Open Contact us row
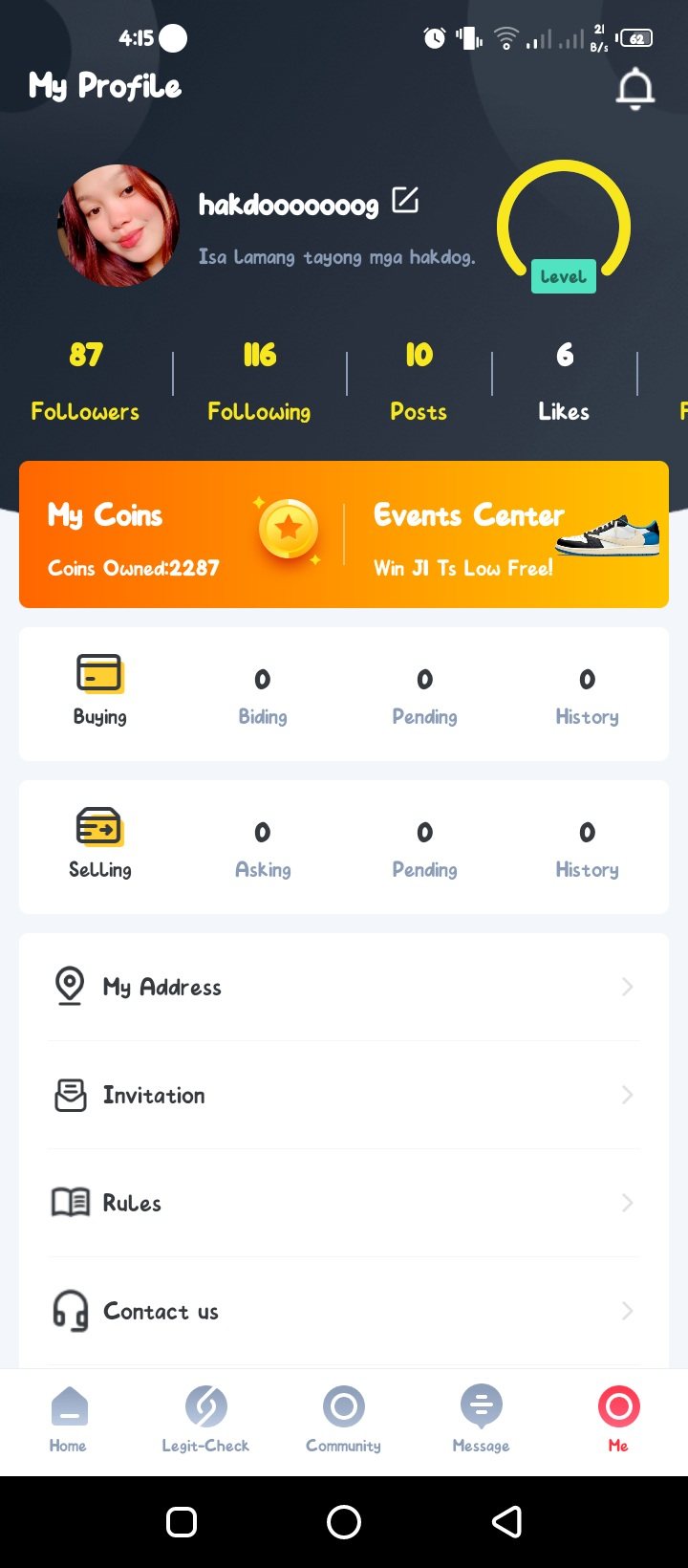The image size is (688, 1568). point(344,1311)
